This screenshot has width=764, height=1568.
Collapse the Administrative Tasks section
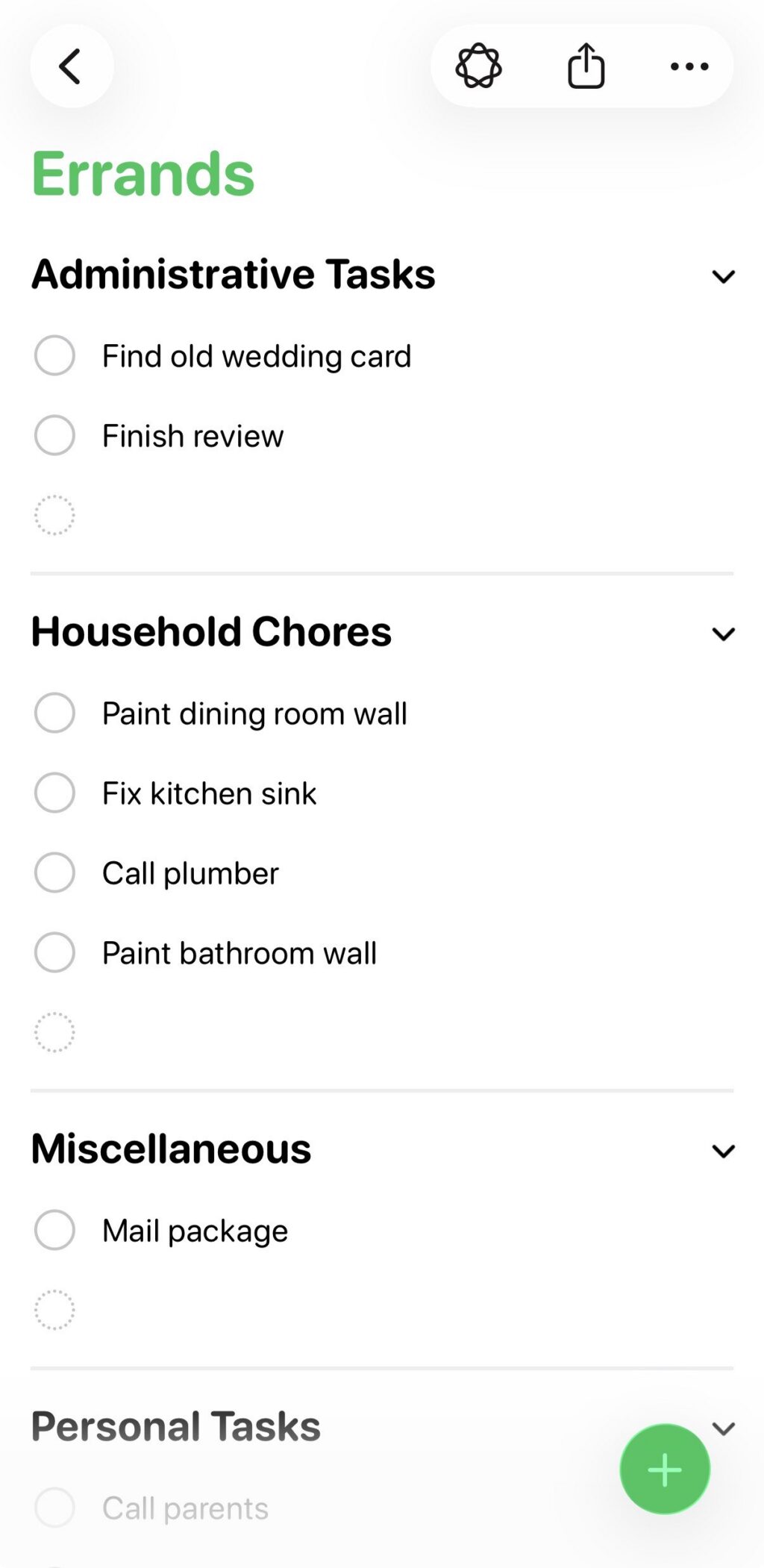(722, 277)
